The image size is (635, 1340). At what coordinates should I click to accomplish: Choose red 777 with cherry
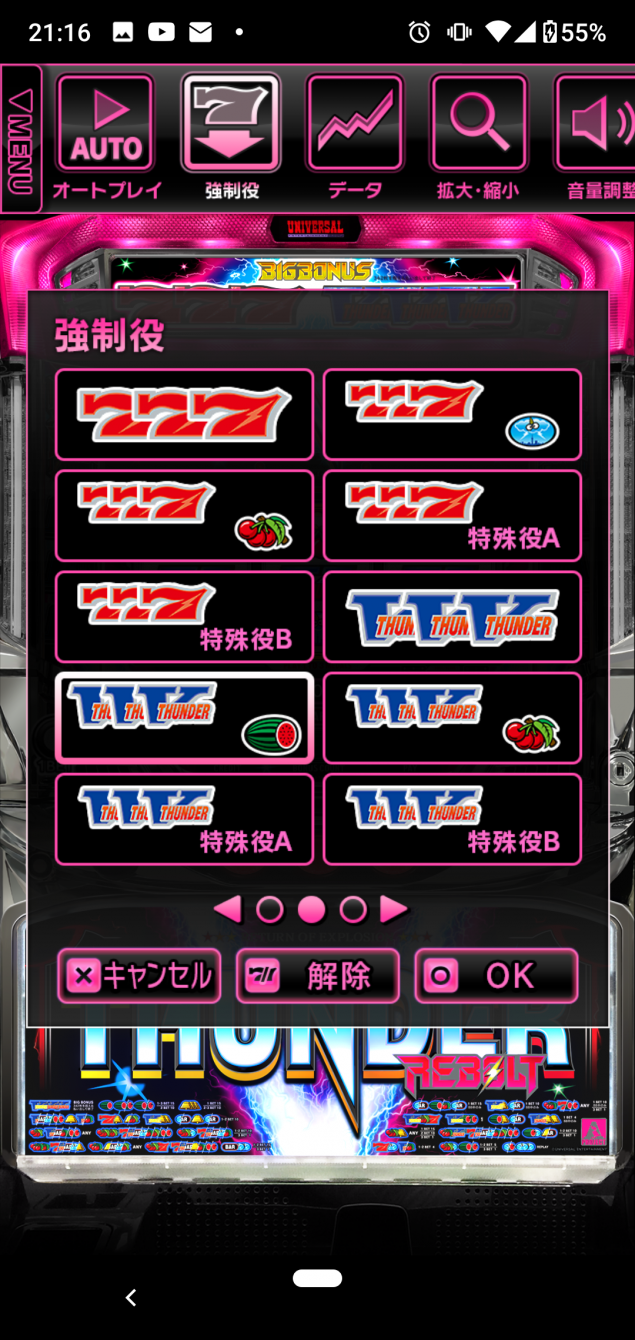(x=184, y=515)
